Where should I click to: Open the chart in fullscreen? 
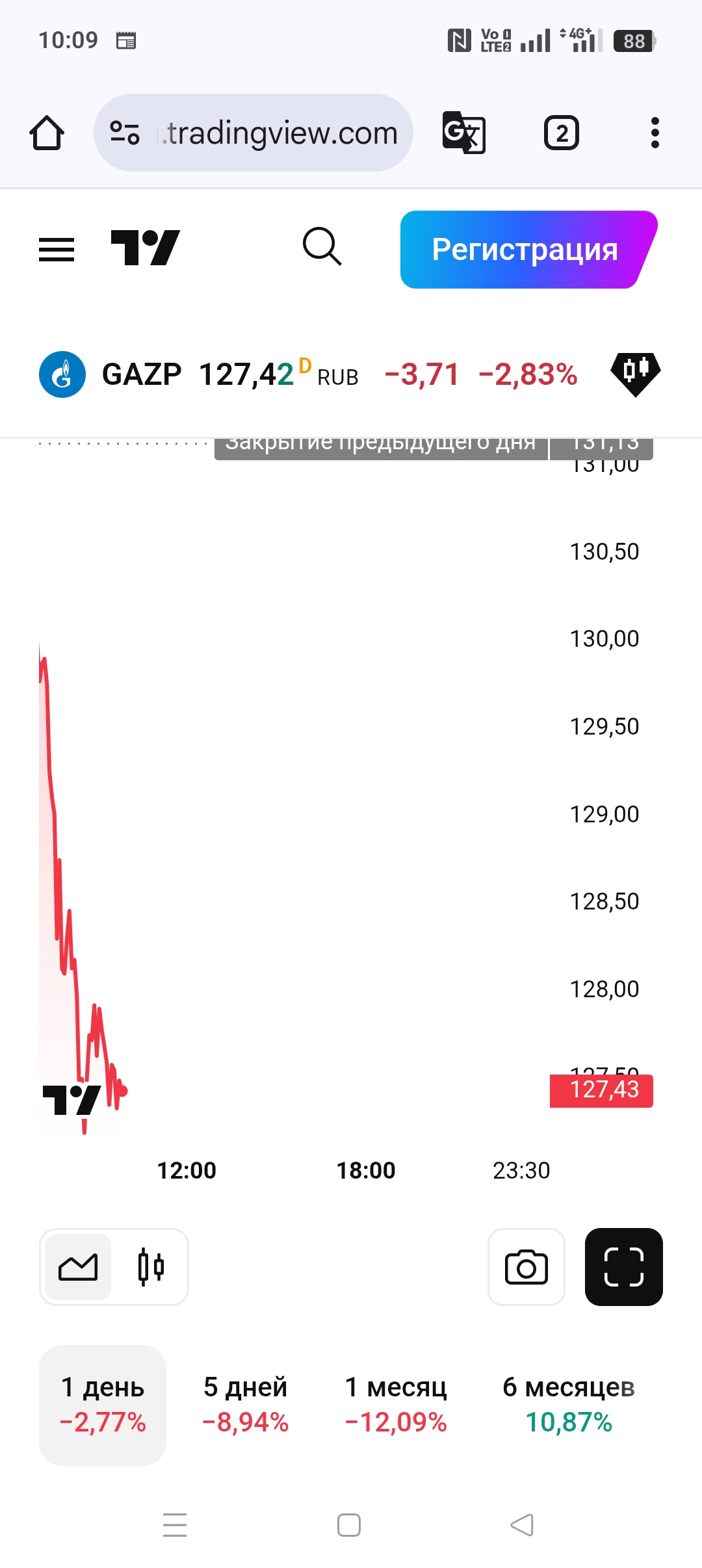click(623, 1266)
